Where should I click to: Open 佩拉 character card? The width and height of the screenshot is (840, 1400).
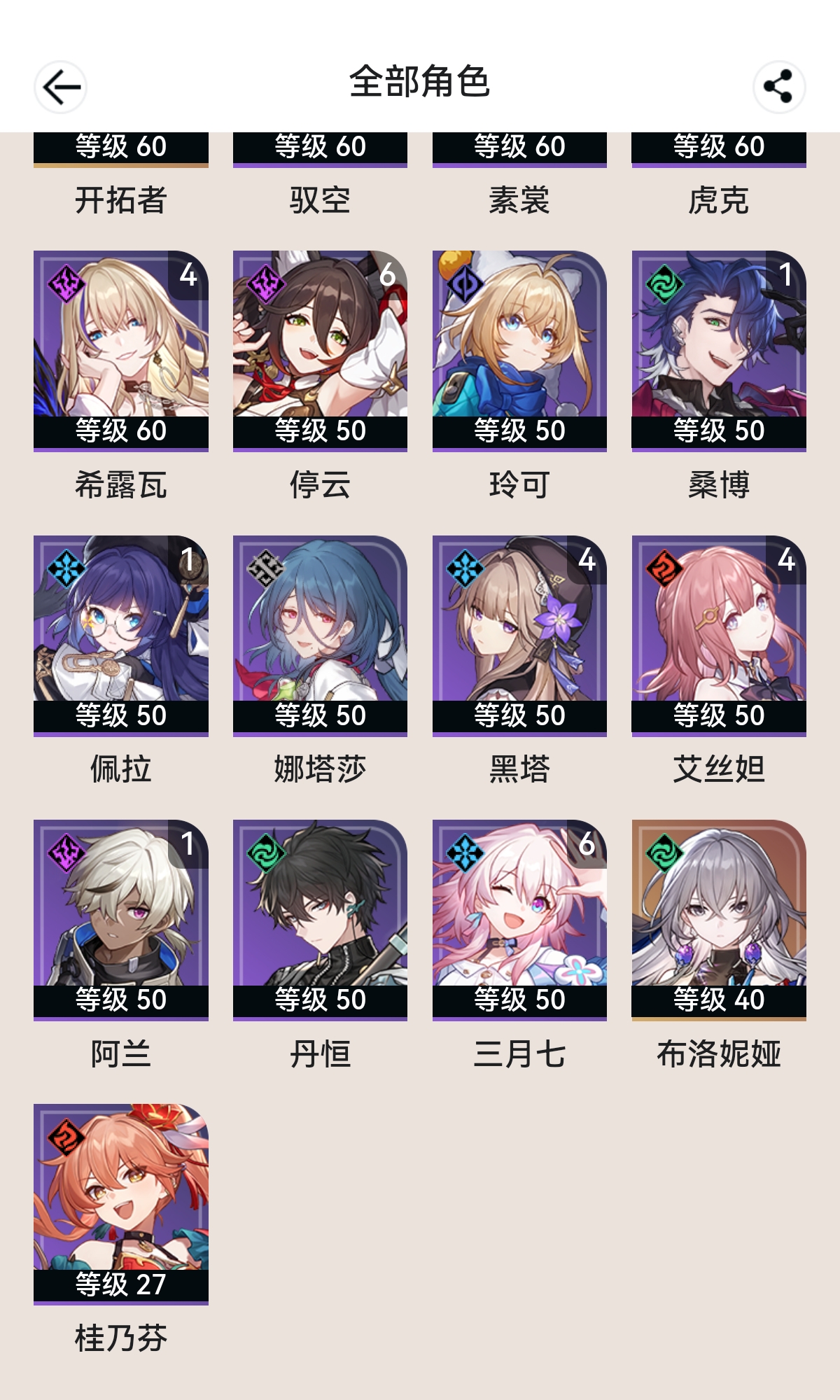pyautogui.click(x=120, y=635)
